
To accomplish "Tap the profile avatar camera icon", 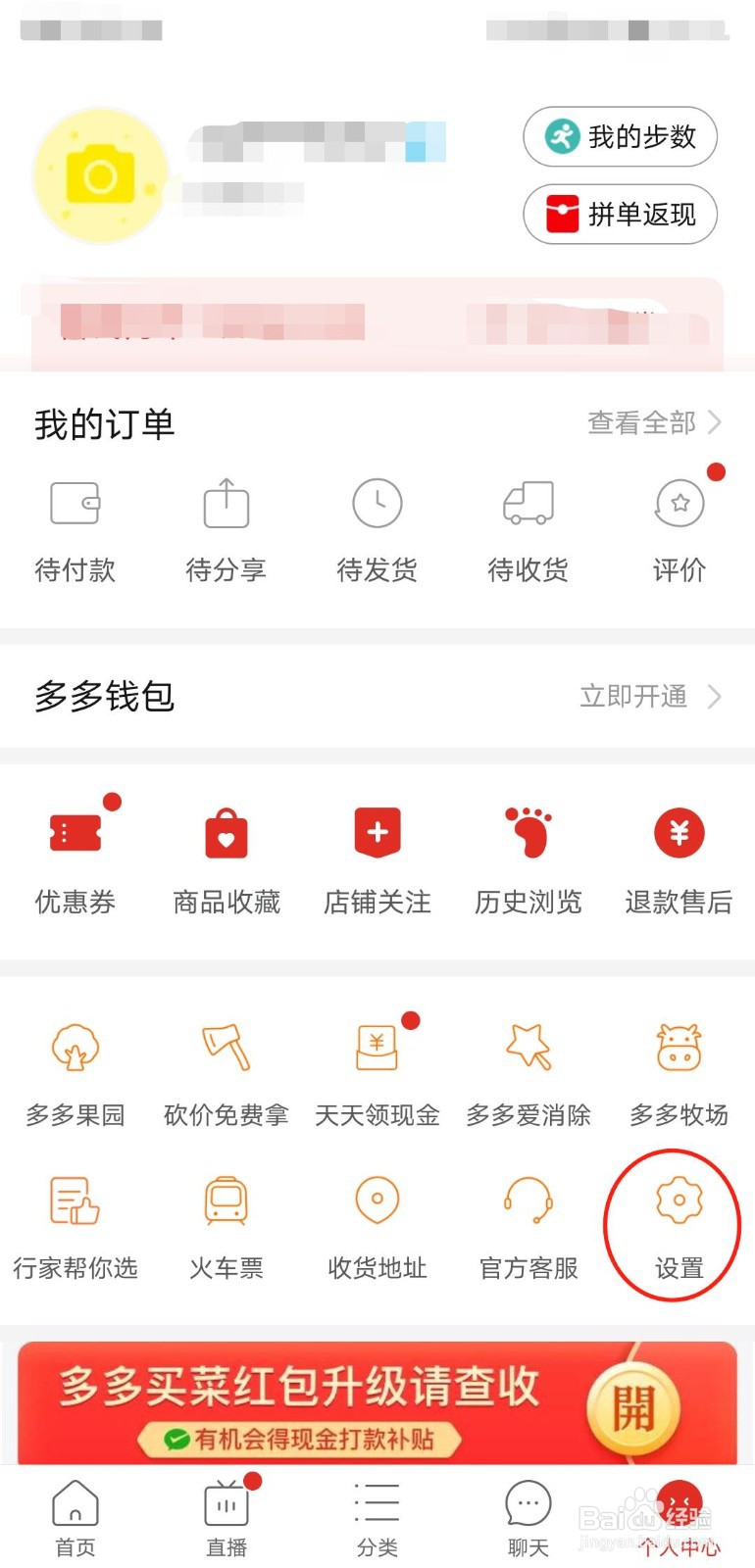I will [x=99, y=176].
